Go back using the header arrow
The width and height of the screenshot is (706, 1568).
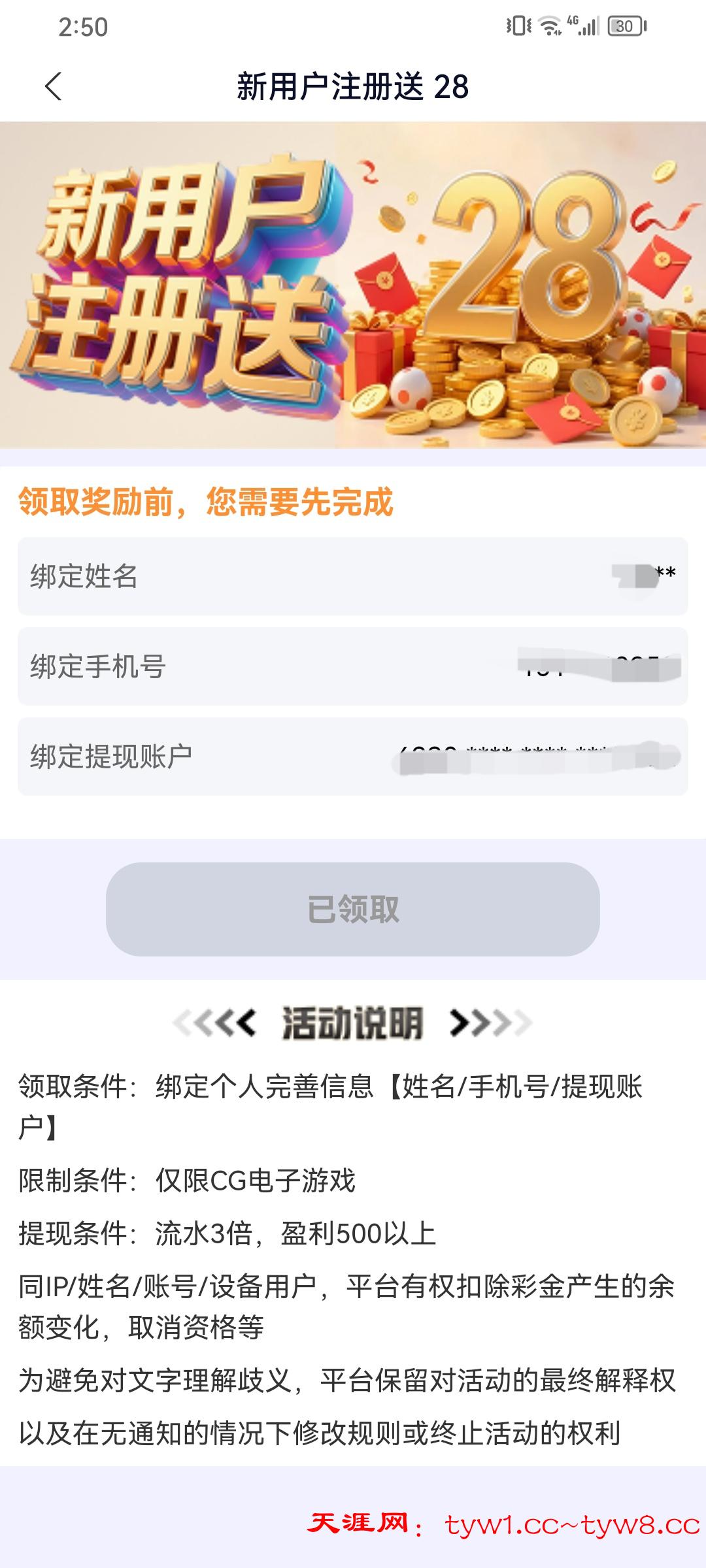(54, 86)
